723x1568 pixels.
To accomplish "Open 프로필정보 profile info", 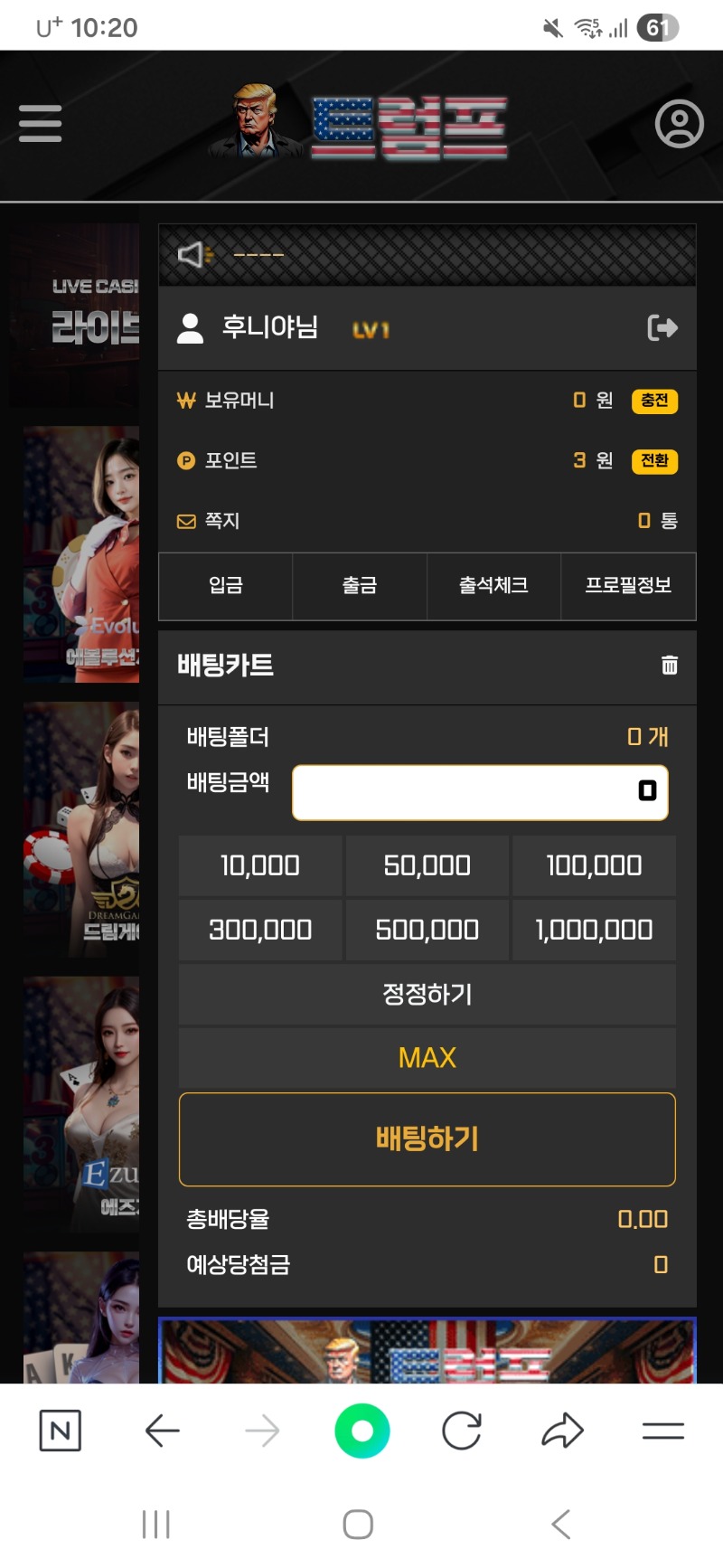I will click(628, 586).
